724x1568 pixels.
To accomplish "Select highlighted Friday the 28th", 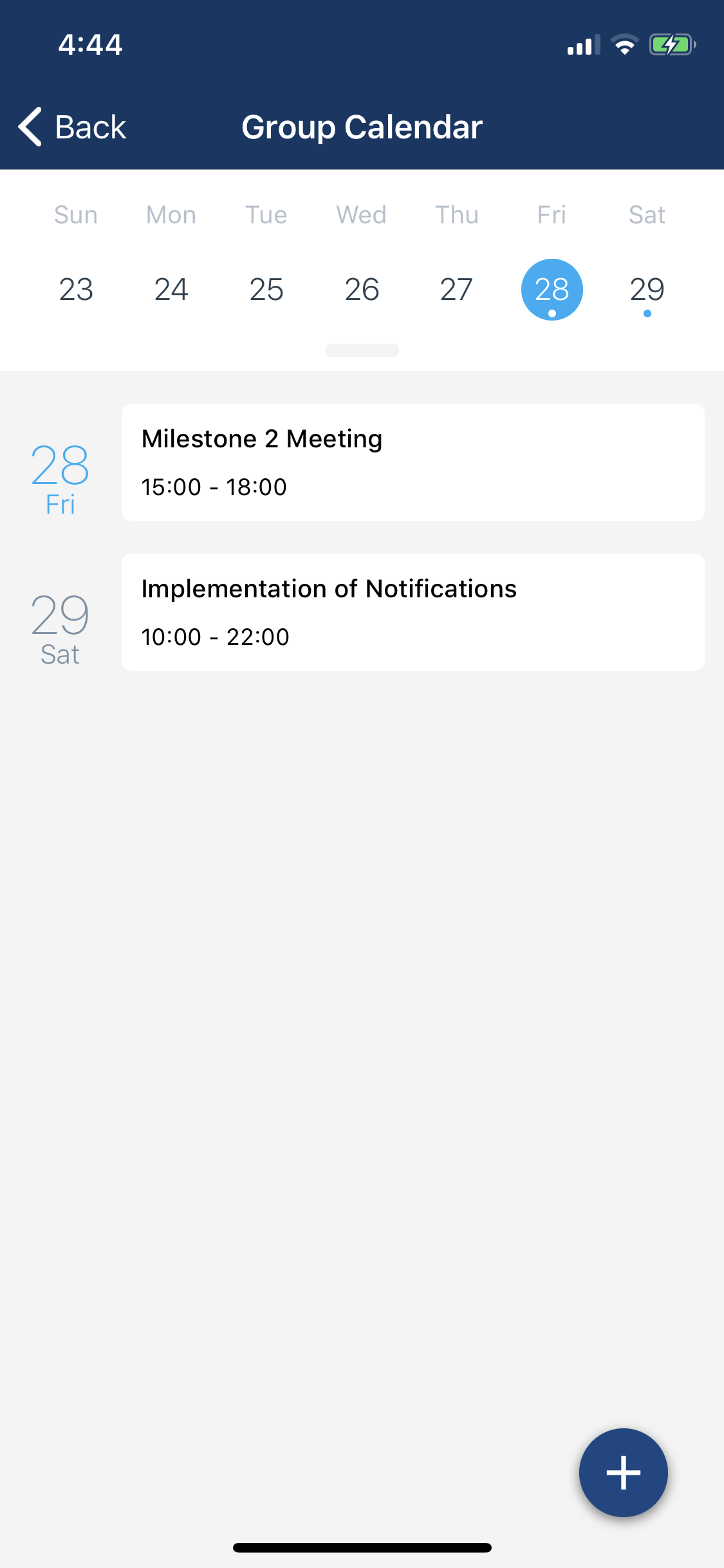I will (552, 290).
